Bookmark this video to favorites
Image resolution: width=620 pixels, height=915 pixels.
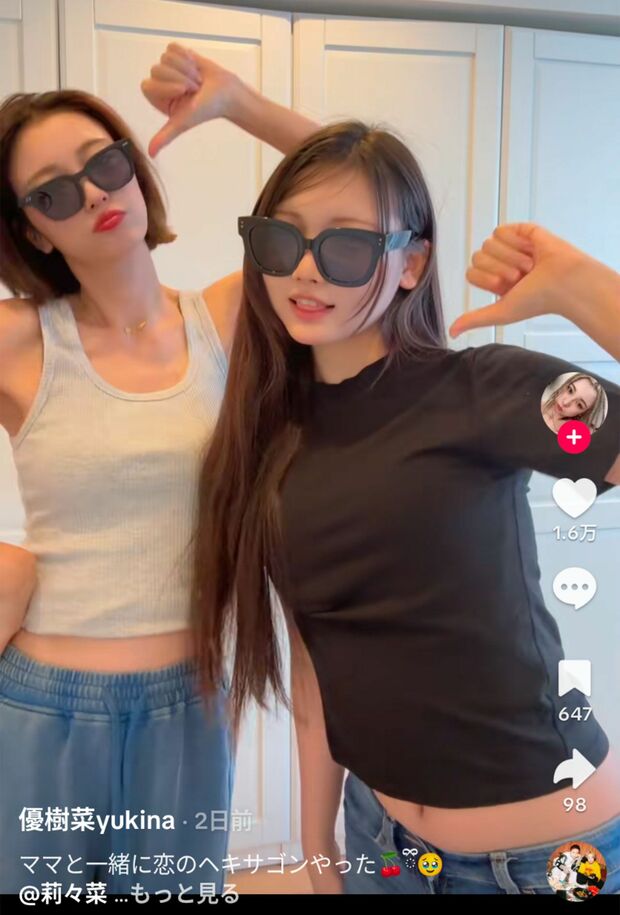point(574,679)
